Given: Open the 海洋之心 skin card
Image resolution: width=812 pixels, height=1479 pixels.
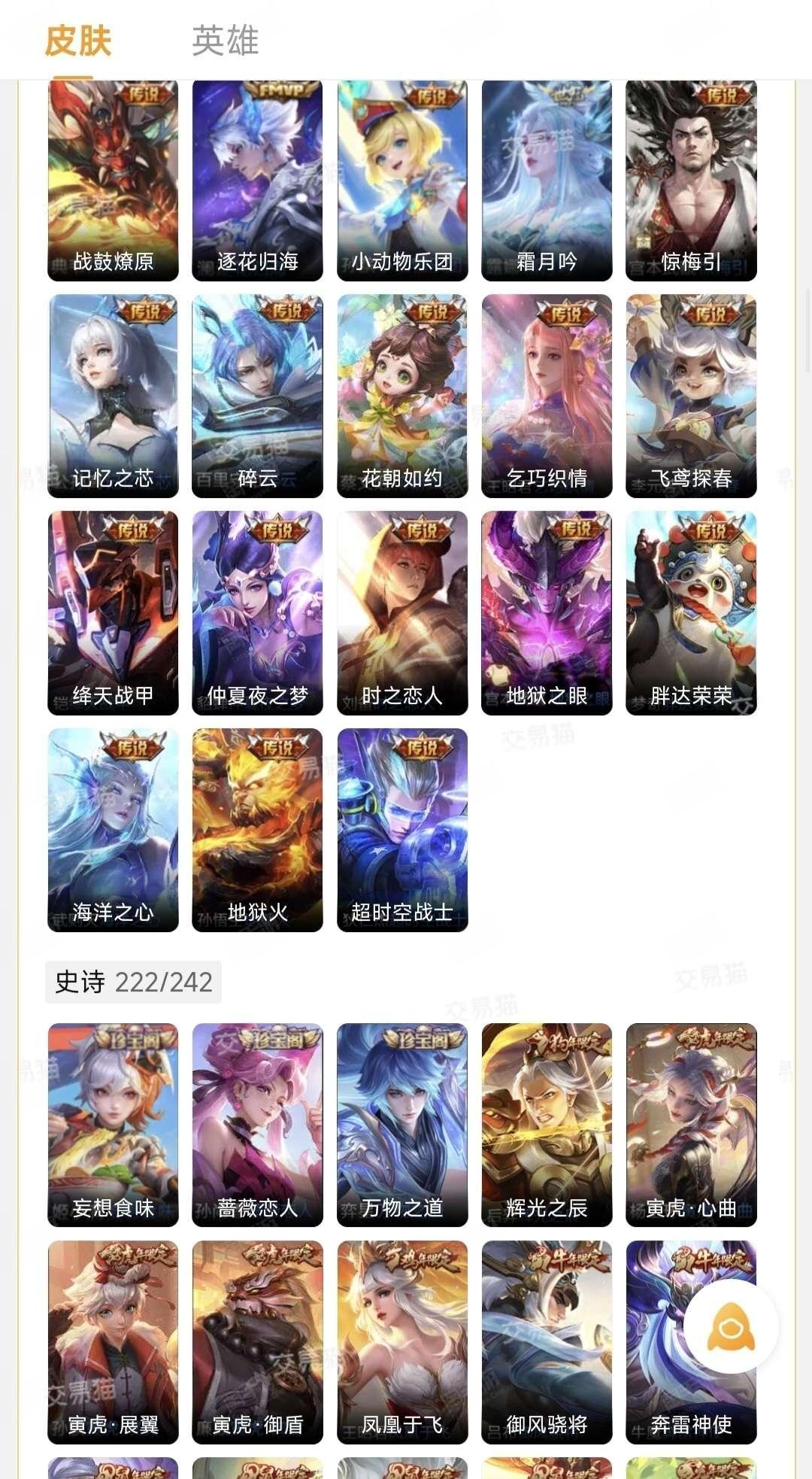Looking at the screenshot, I should (114, 830).
